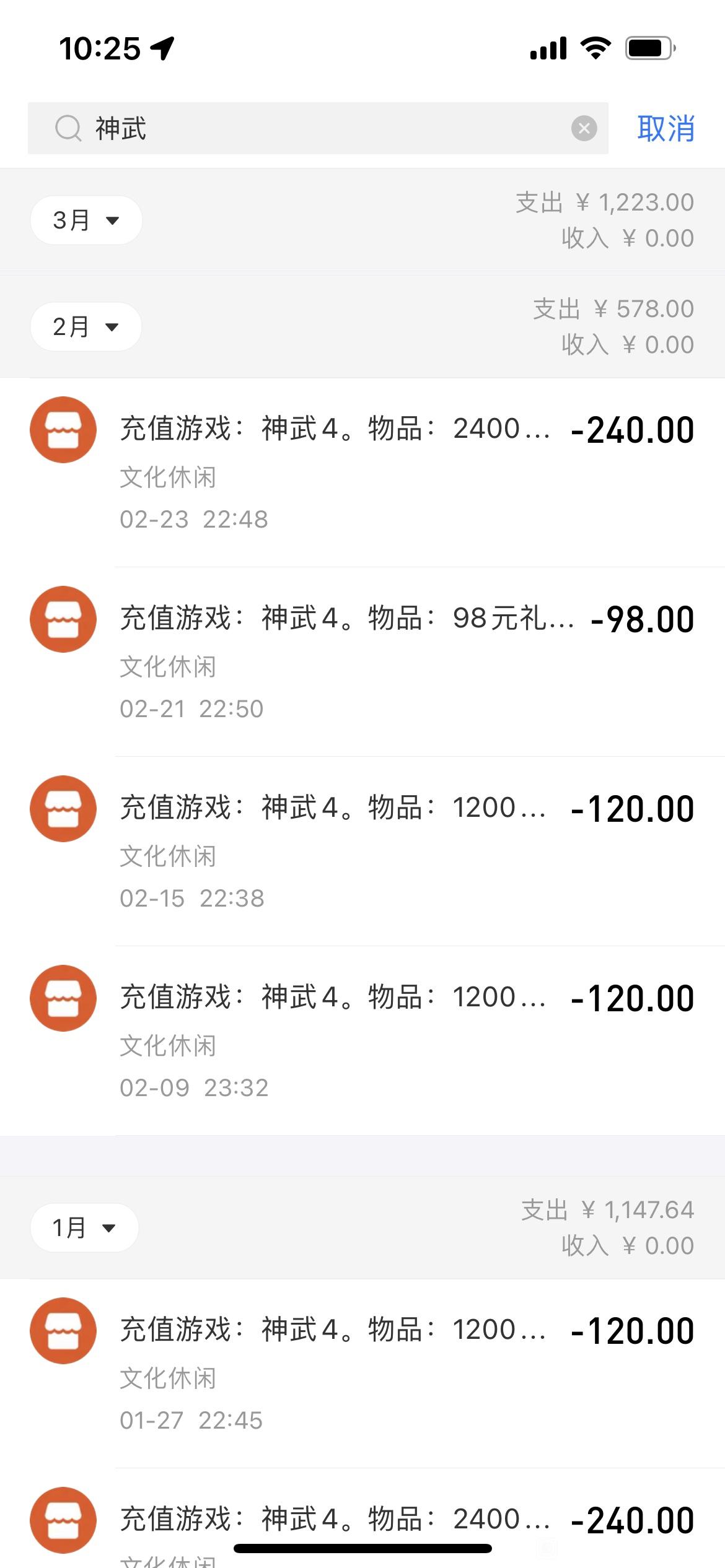
Task: Open the 1月 month dropdown
Action: [84, 1227]
